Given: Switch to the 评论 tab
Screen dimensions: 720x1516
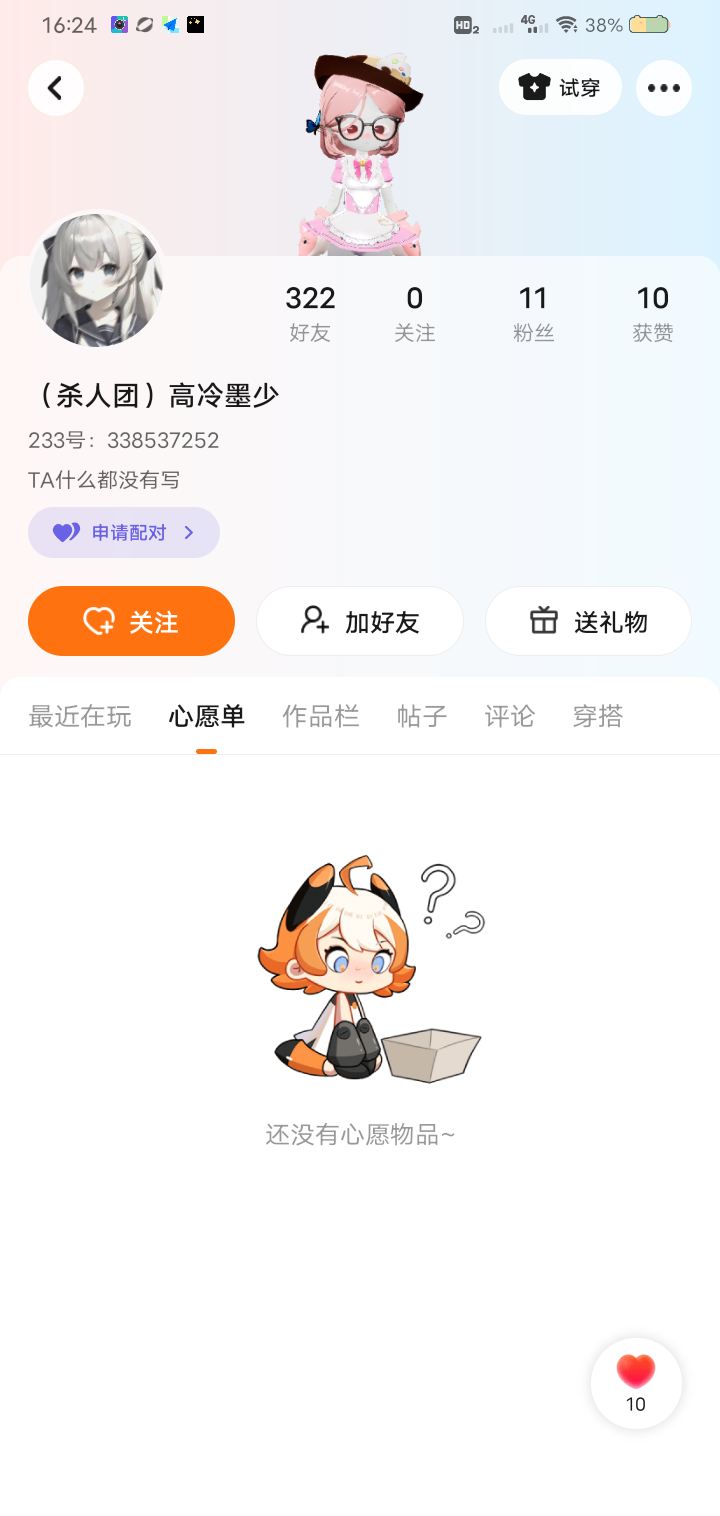Looking at the screenshot, I should (509, 716).
